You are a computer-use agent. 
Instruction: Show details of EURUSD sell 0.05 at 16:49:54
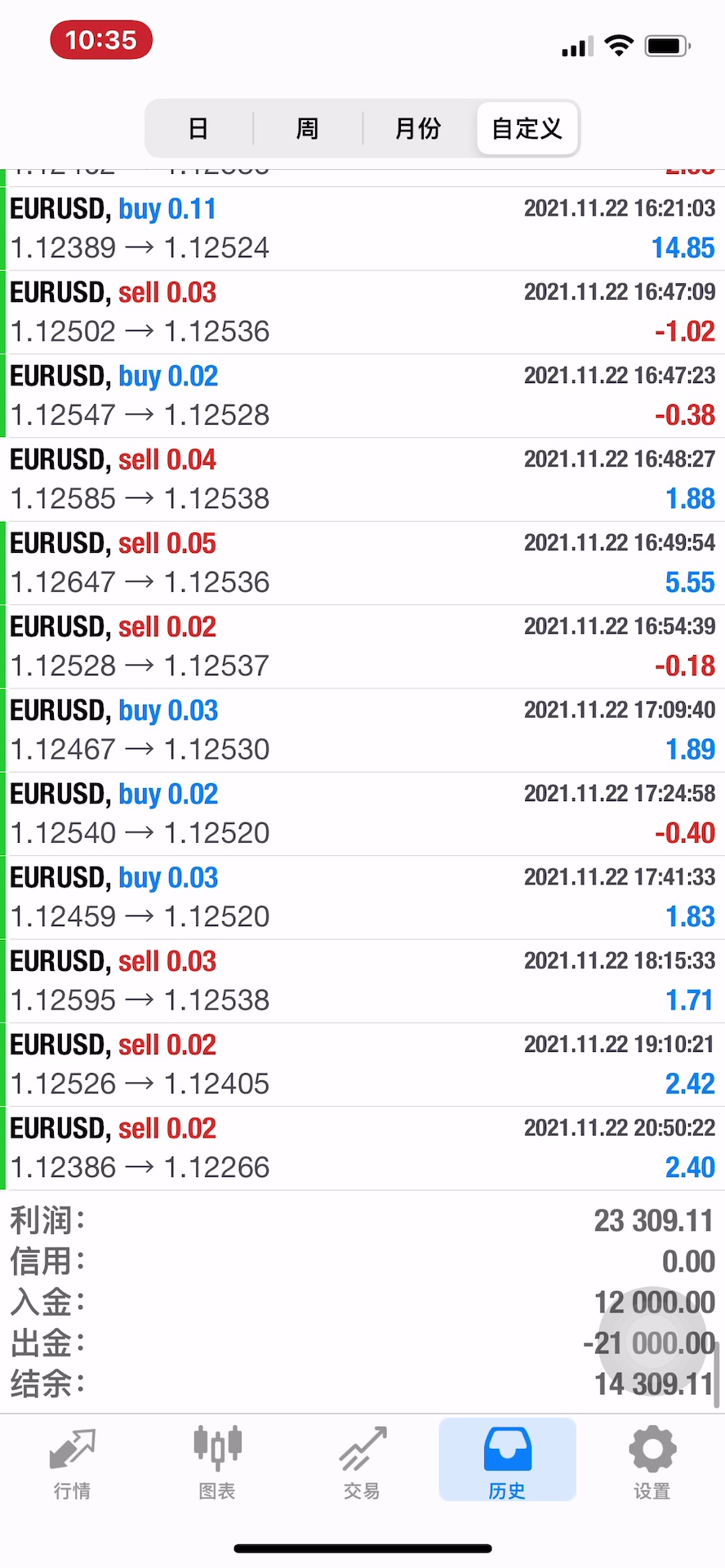362,563
